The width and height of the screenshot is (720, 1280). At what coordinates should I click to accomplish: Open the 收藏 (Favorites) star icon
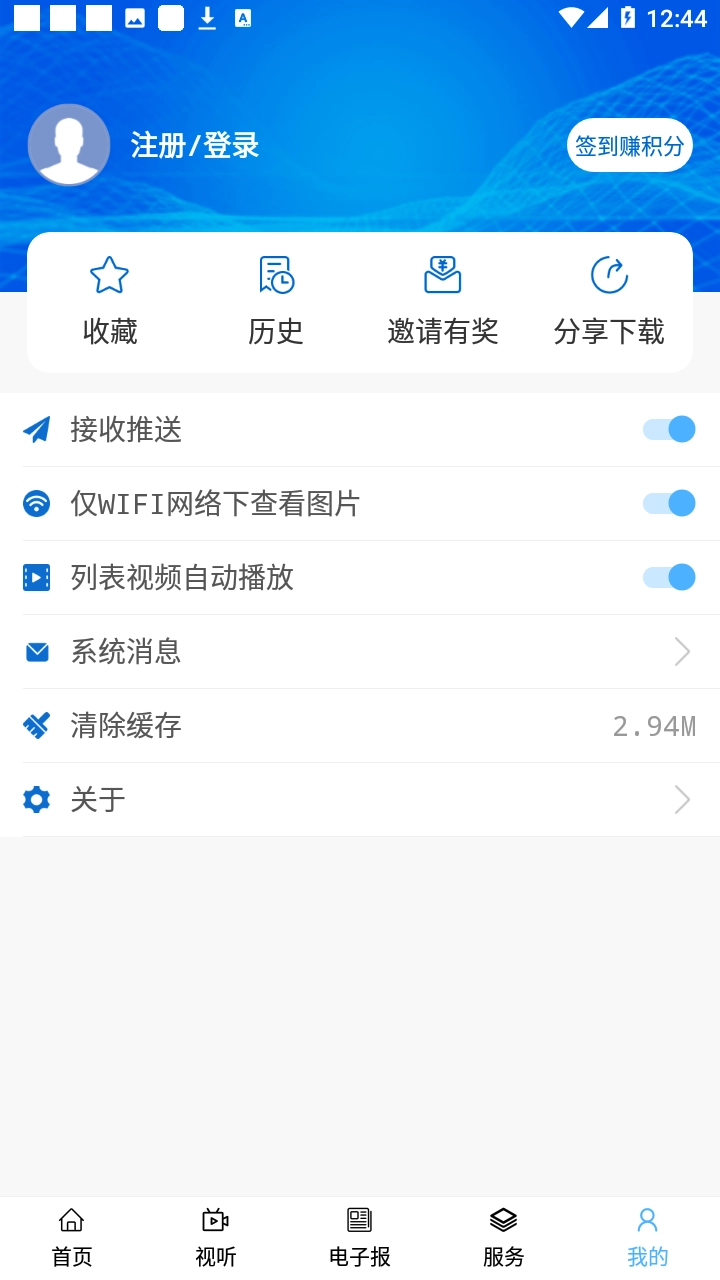(x=108, y=274)
